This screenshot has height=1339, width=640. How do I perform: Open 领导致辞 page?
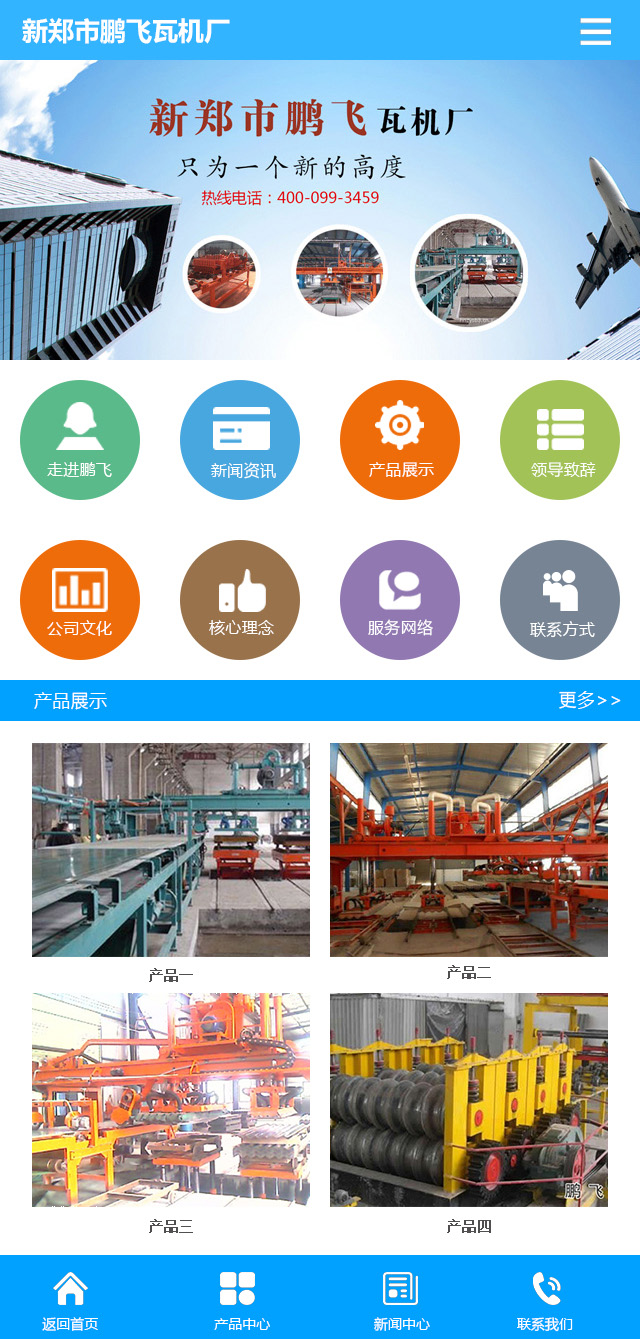click(x=560, y=440)
